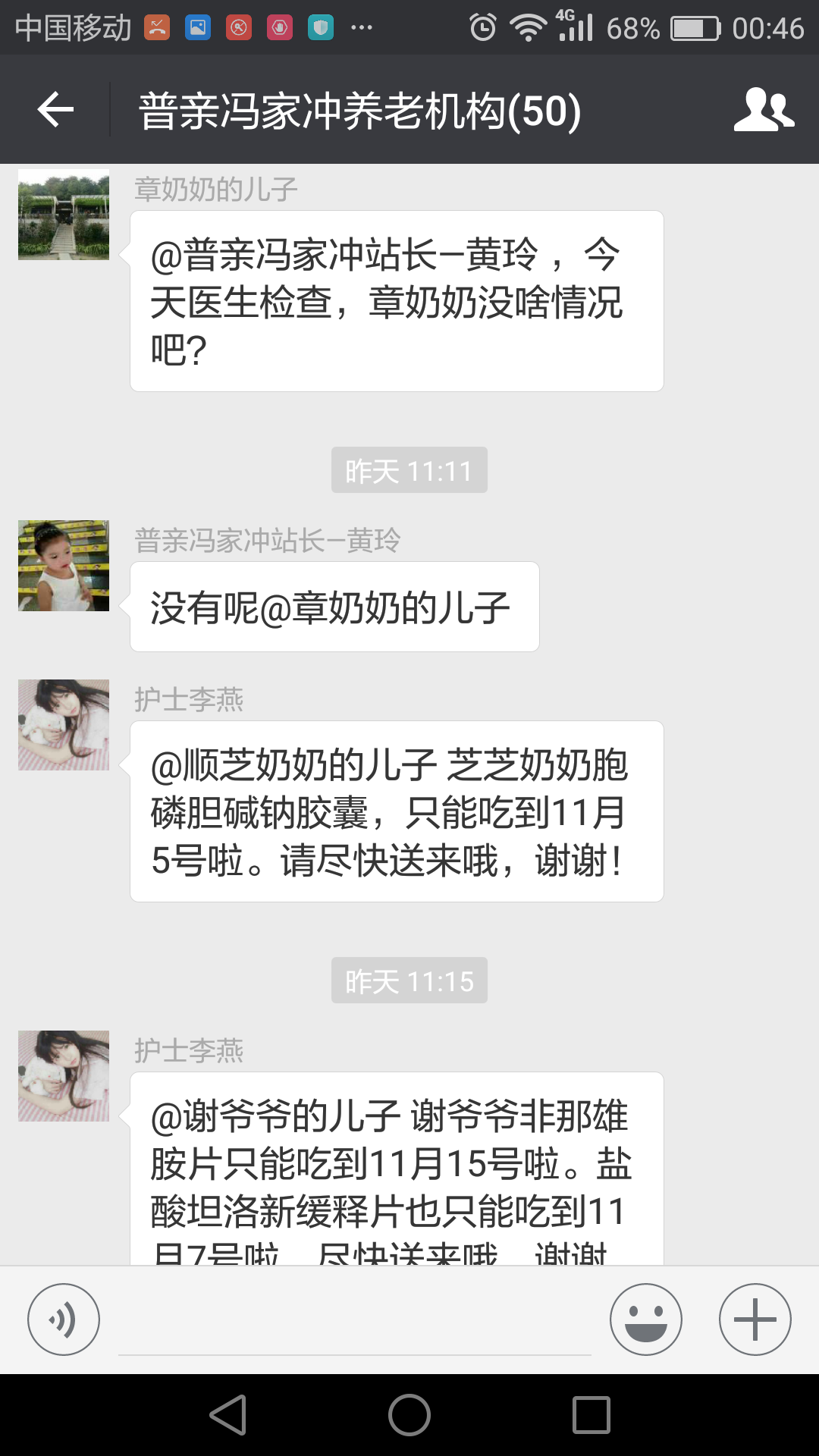Tap the message text input field
The width and height of the screenshot is (819, 1456).
pyautogui.click(x=355, y=1323)
